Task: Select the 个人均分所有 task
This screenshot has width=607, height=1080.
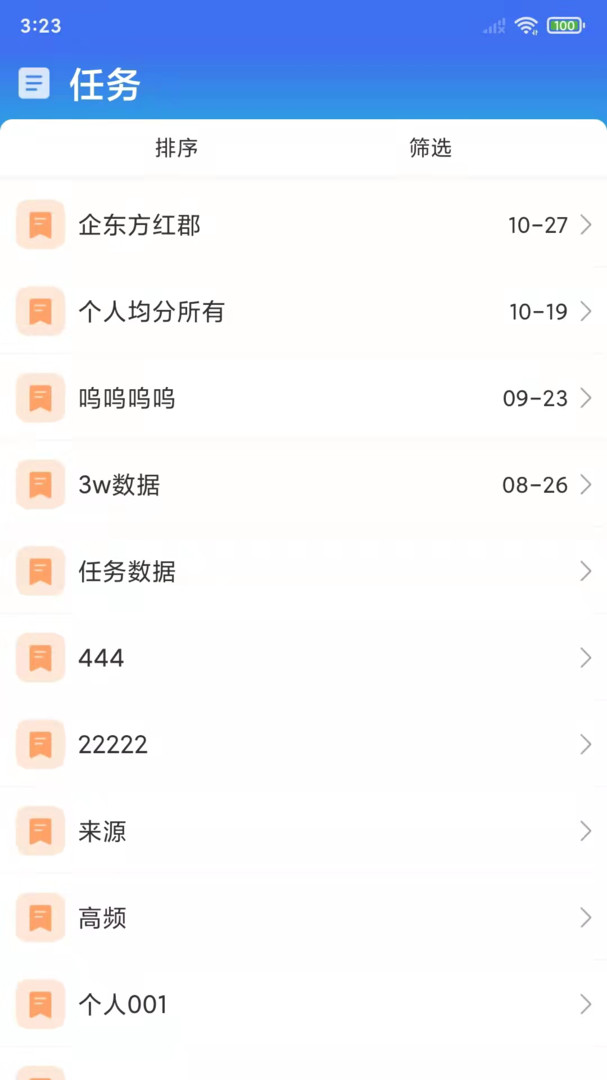Action: [x=303, y=312]
